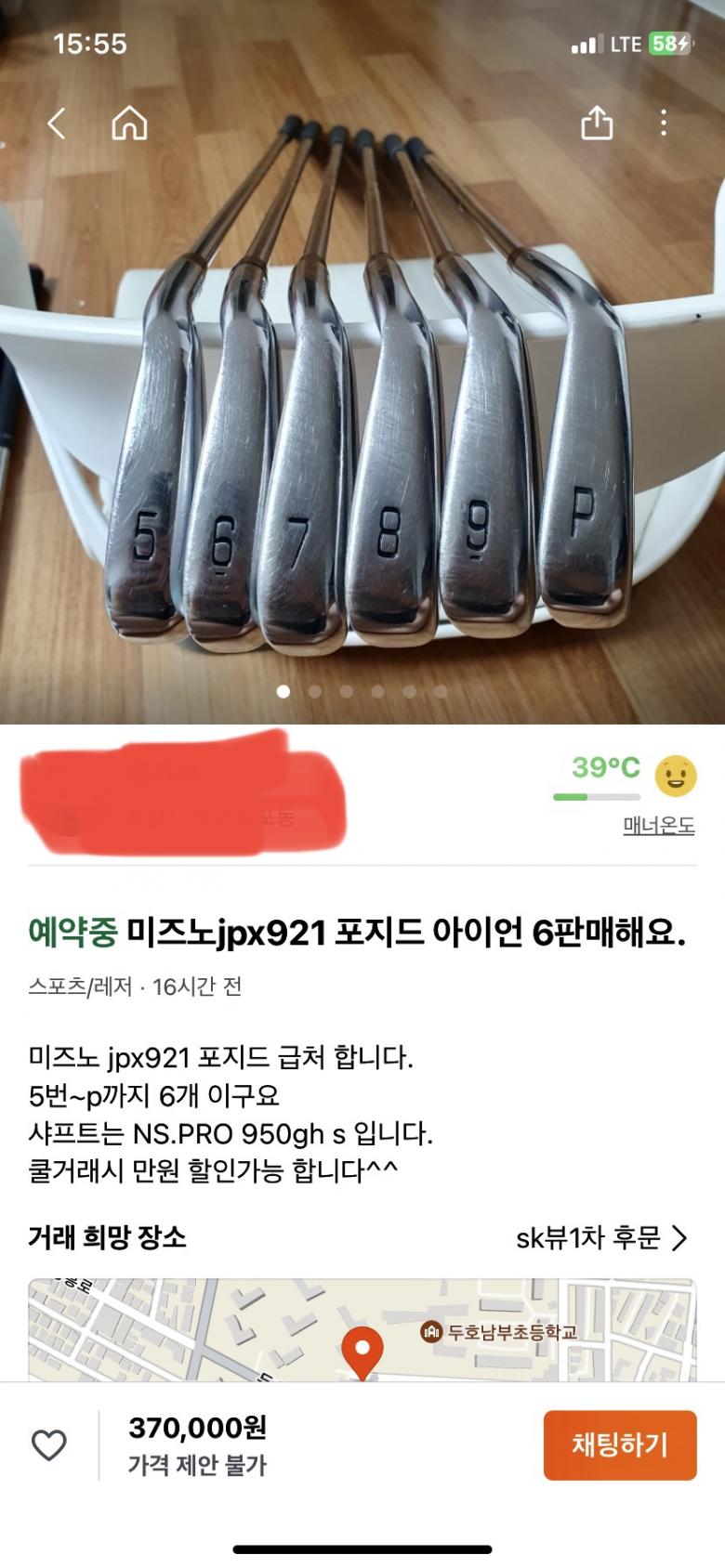The height and width of the screenshot is (1568, 725).
Task: Open sk뷰1차 후문 meeting location
Action: click(x=600, y=1237)
